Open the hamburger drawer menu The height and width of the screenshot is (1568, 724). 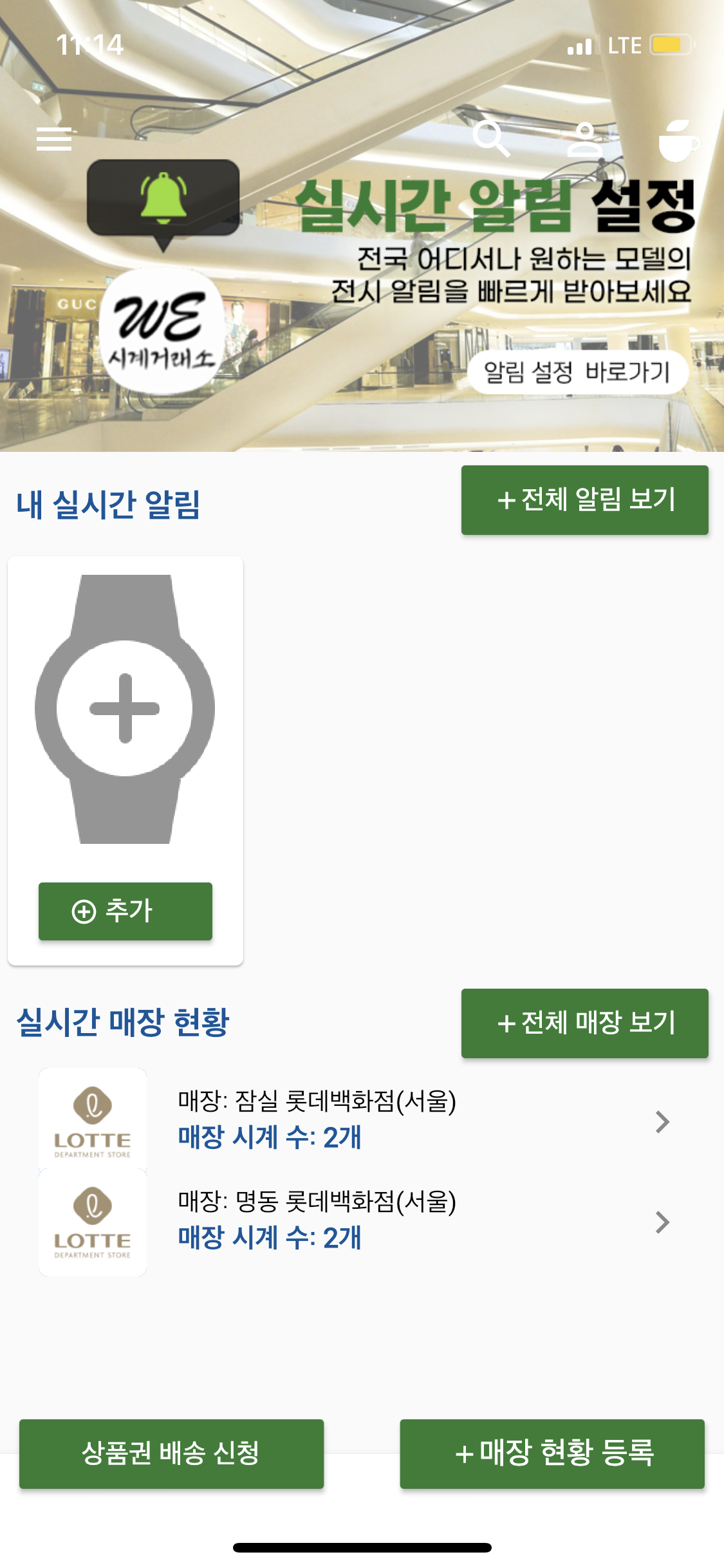coord(54,138)
